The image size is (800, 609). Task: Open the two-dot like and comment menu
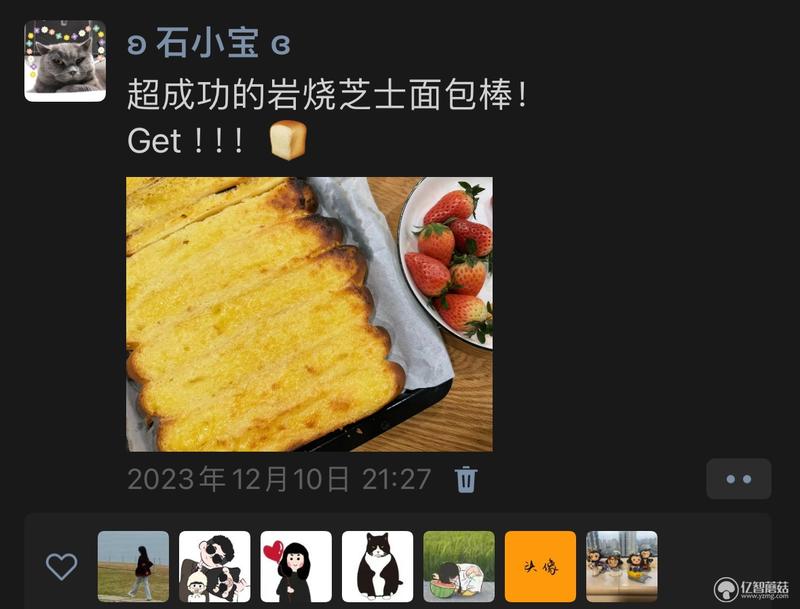click(738, 479)
